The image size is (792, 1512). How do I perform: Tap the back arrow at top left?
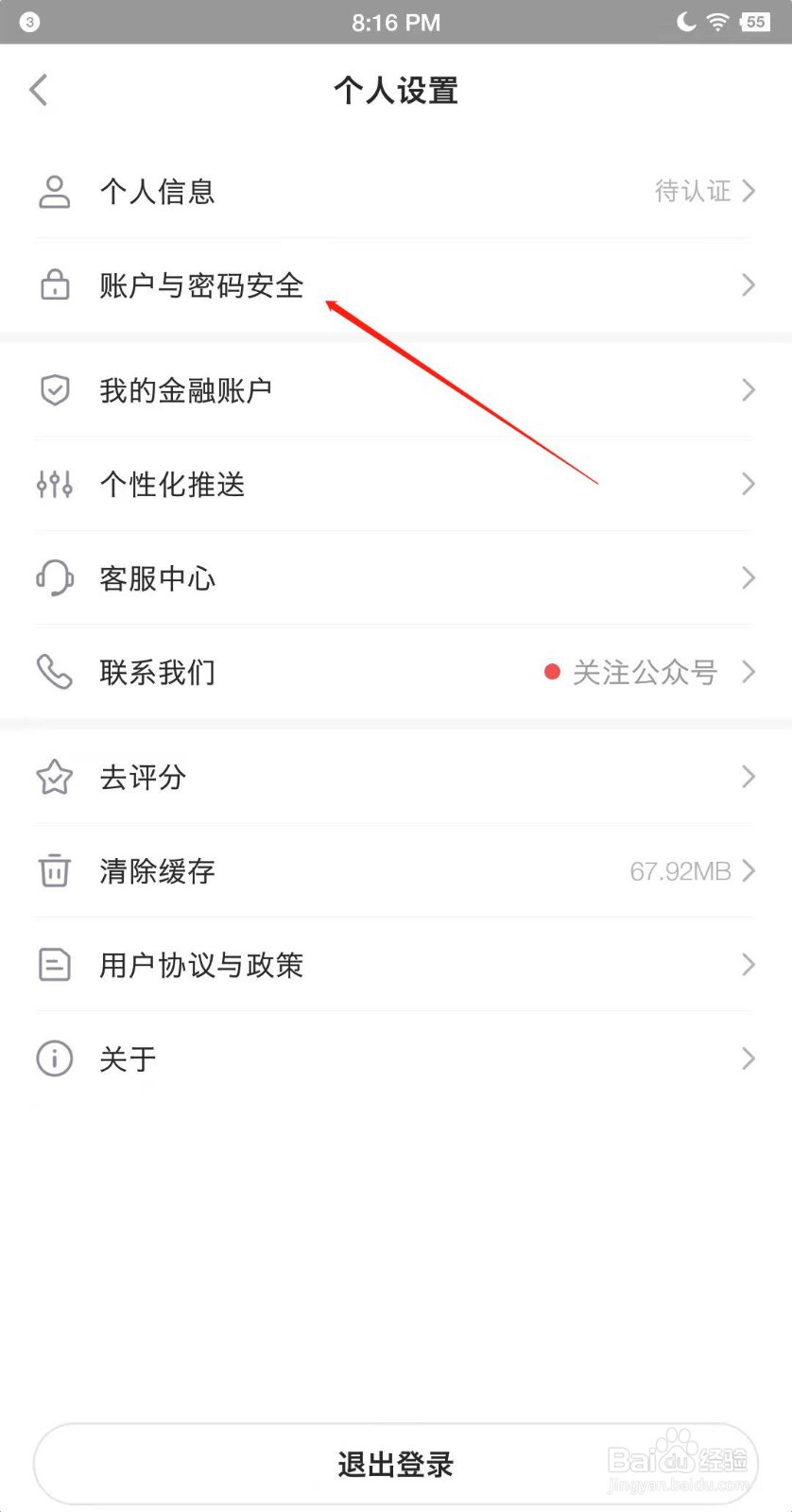click(x=38, y=90)
